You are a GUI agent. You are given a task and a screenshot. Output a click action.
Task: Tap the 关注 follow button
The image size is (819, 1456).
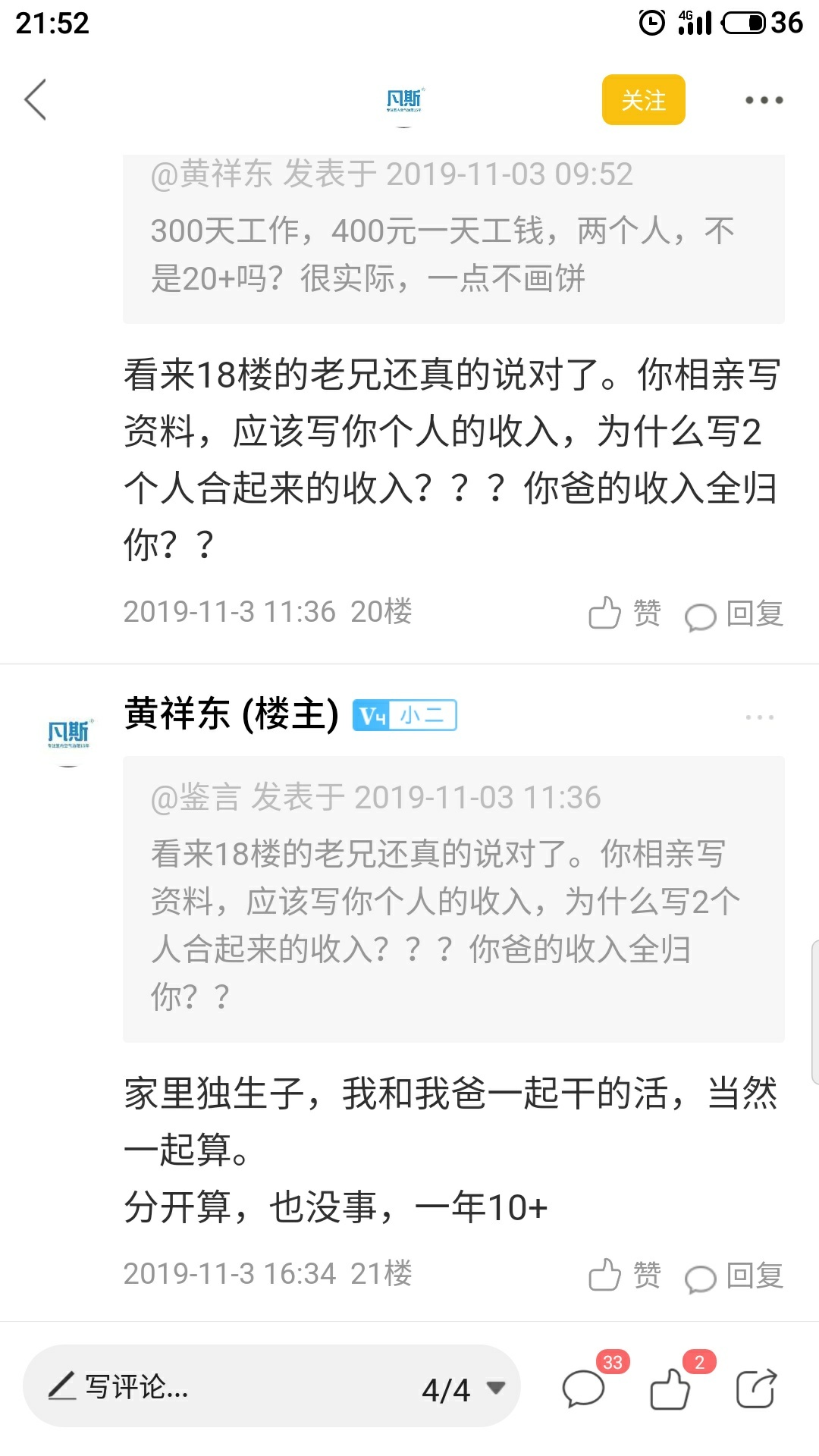tap(643, 99)
